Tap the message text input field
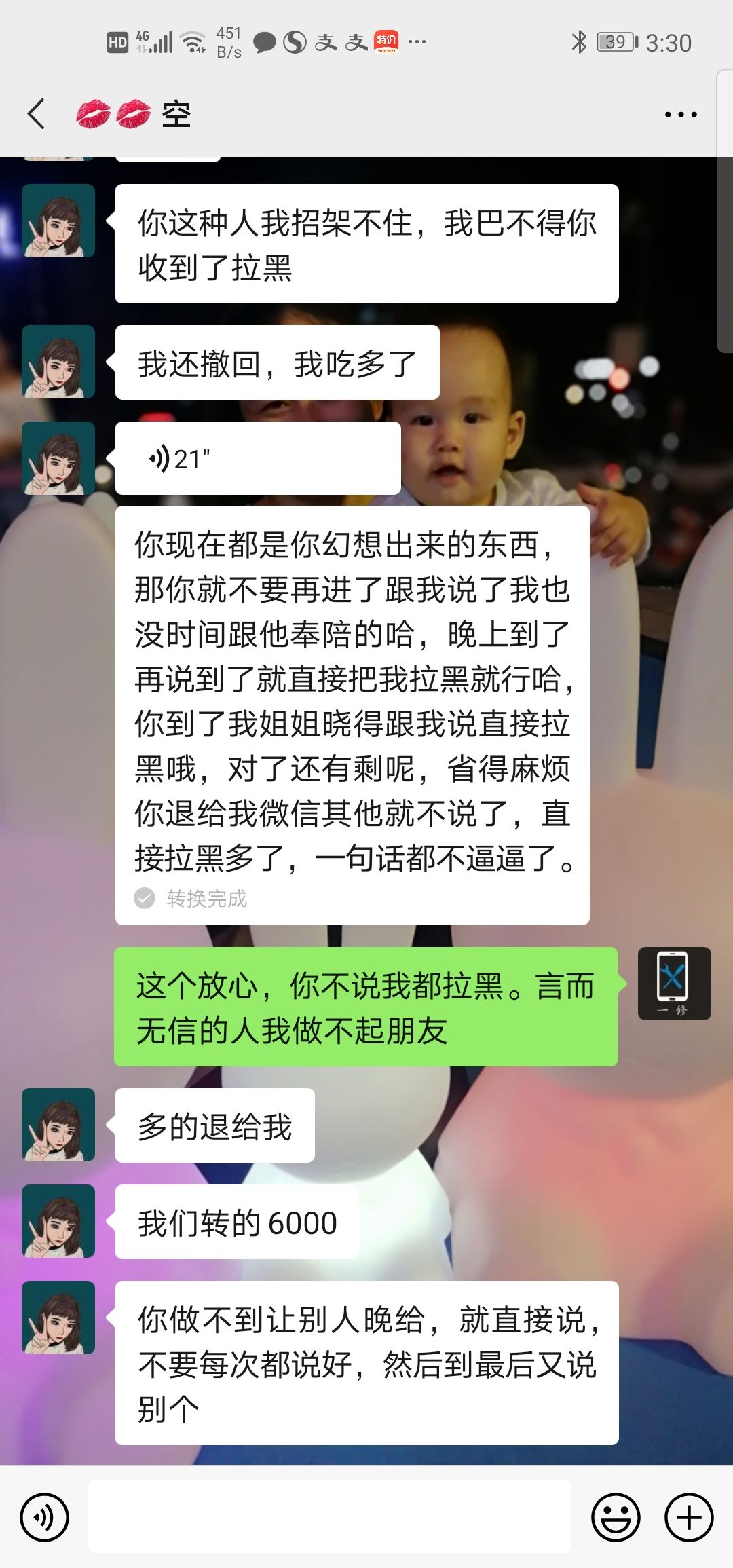This screenshot has height=1568, width=733. 330,1516
